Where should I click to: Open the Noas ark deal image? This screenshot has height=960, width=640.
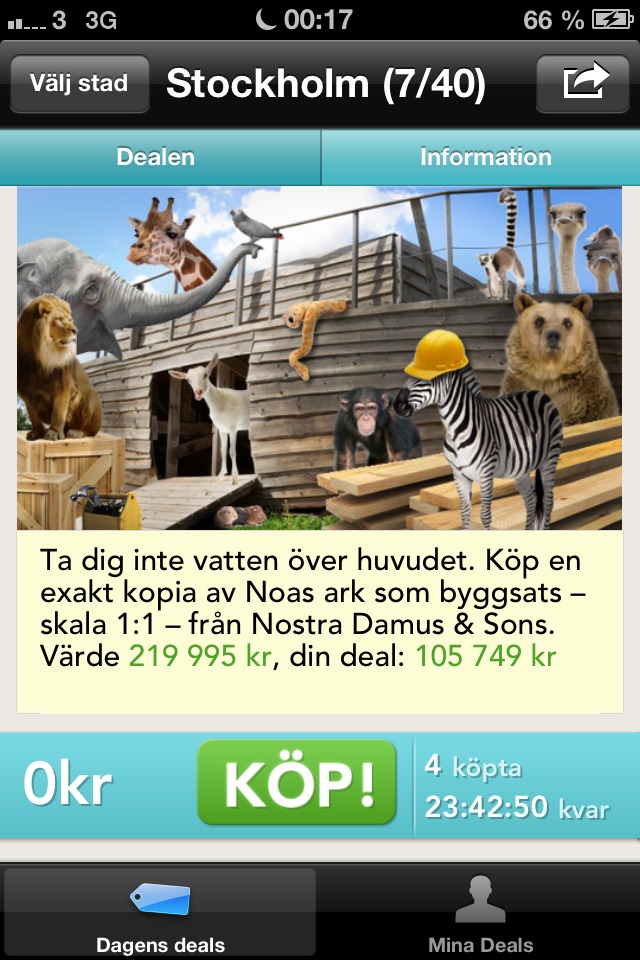click(x=320, y=360)
